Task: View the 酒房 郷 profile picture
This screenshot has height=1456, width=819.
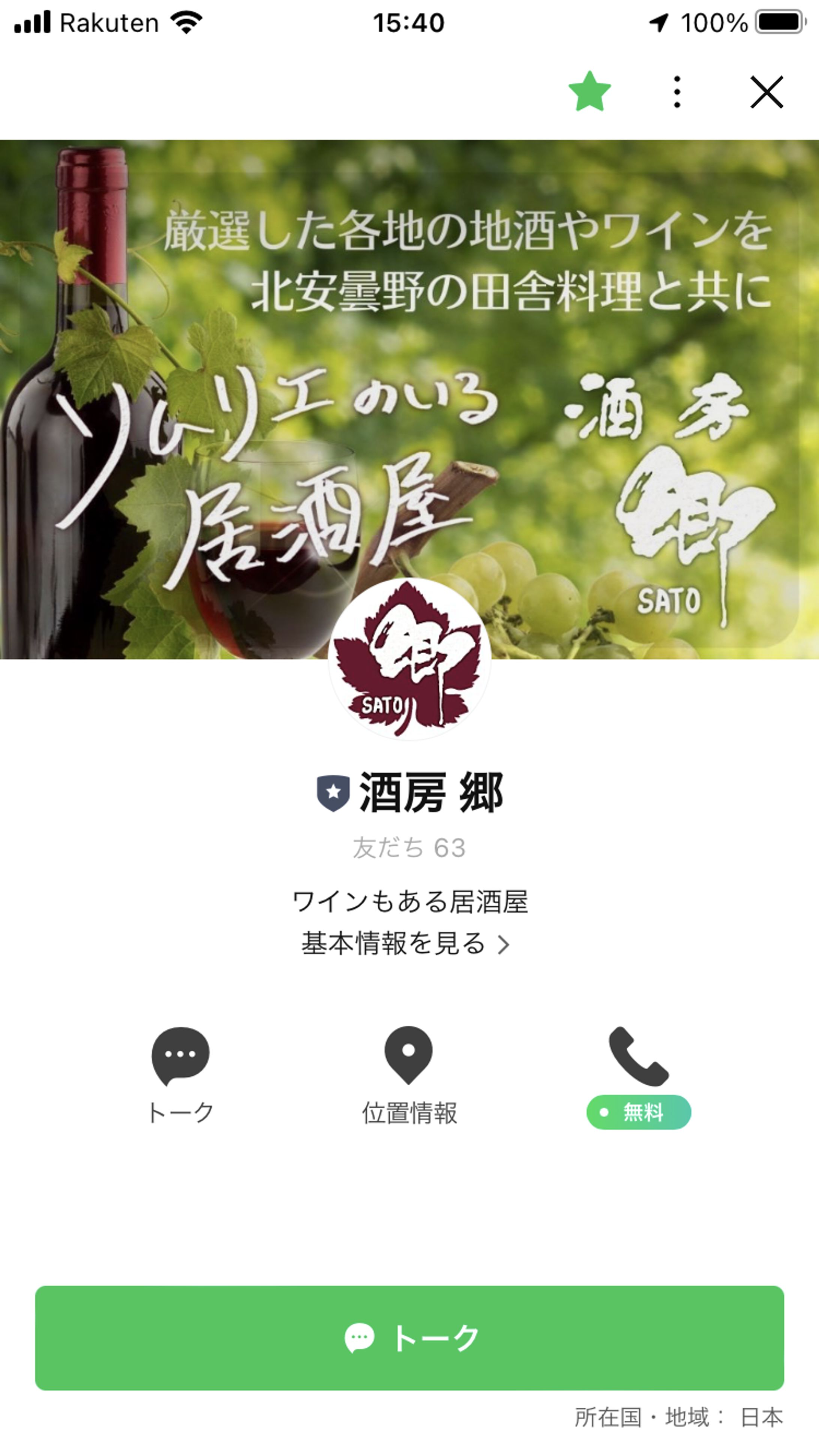Action: click(x=409, y=659)
